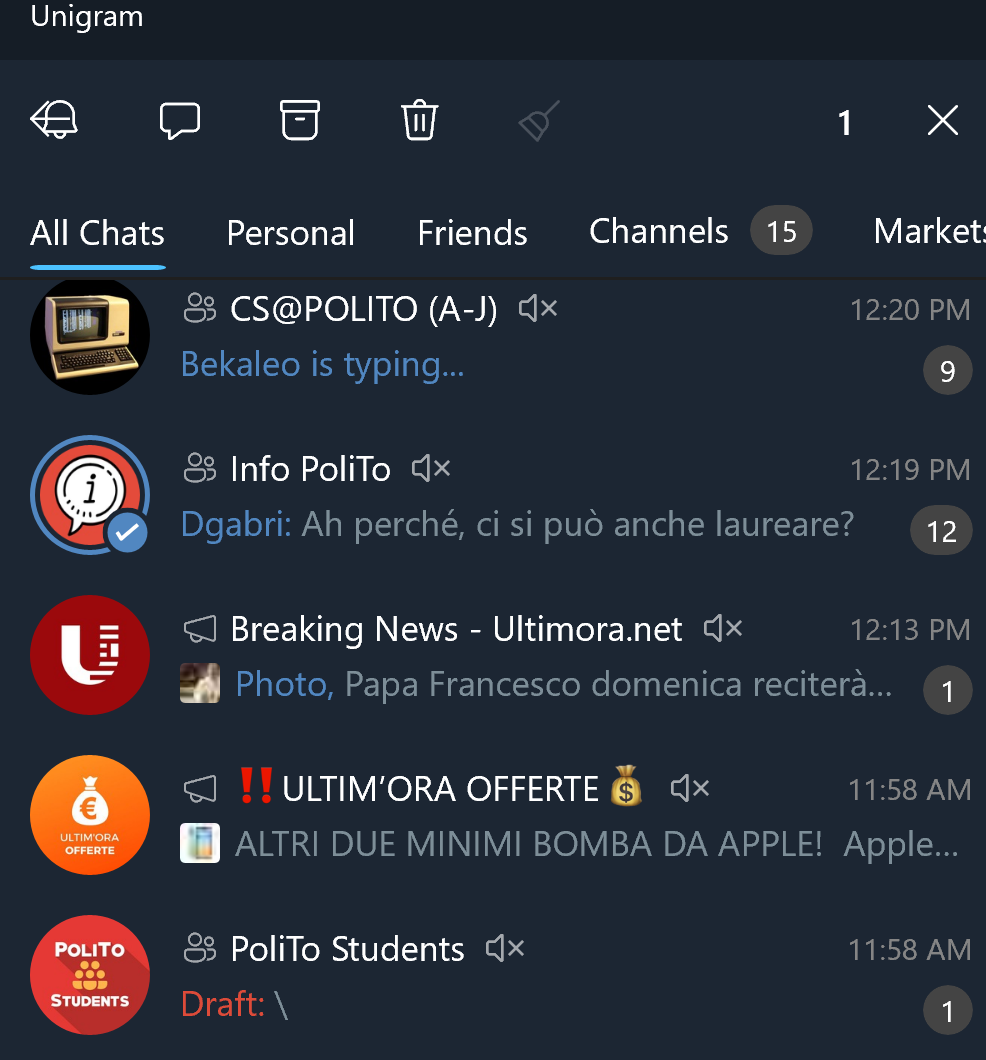The height and width of the screenshot is (1060, 986).
Task: Open CS@POLITO chat by clicking its retro computer avatar
Action: [x=90, y=335]
